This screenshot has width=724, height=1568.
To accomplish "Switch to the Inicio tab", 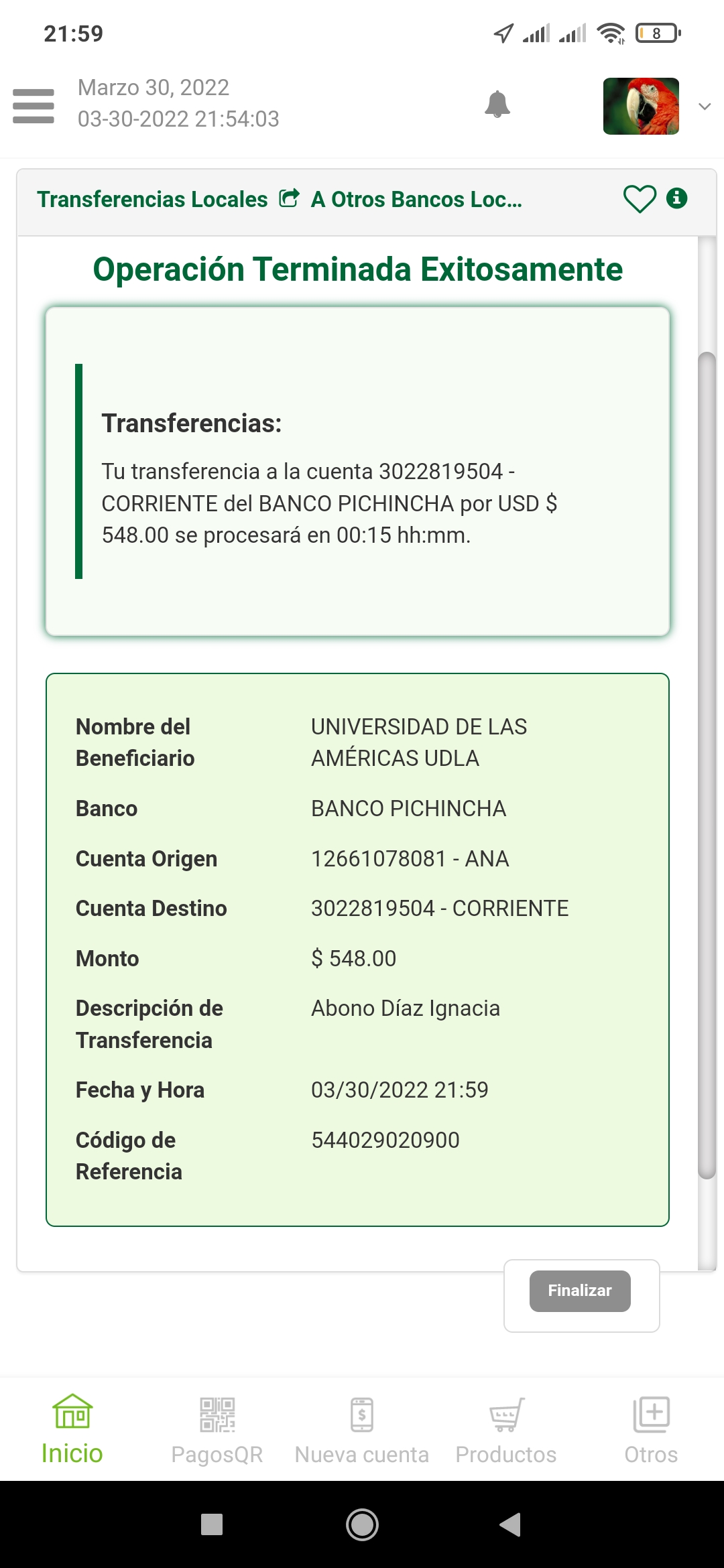I will pos(72,1429).
